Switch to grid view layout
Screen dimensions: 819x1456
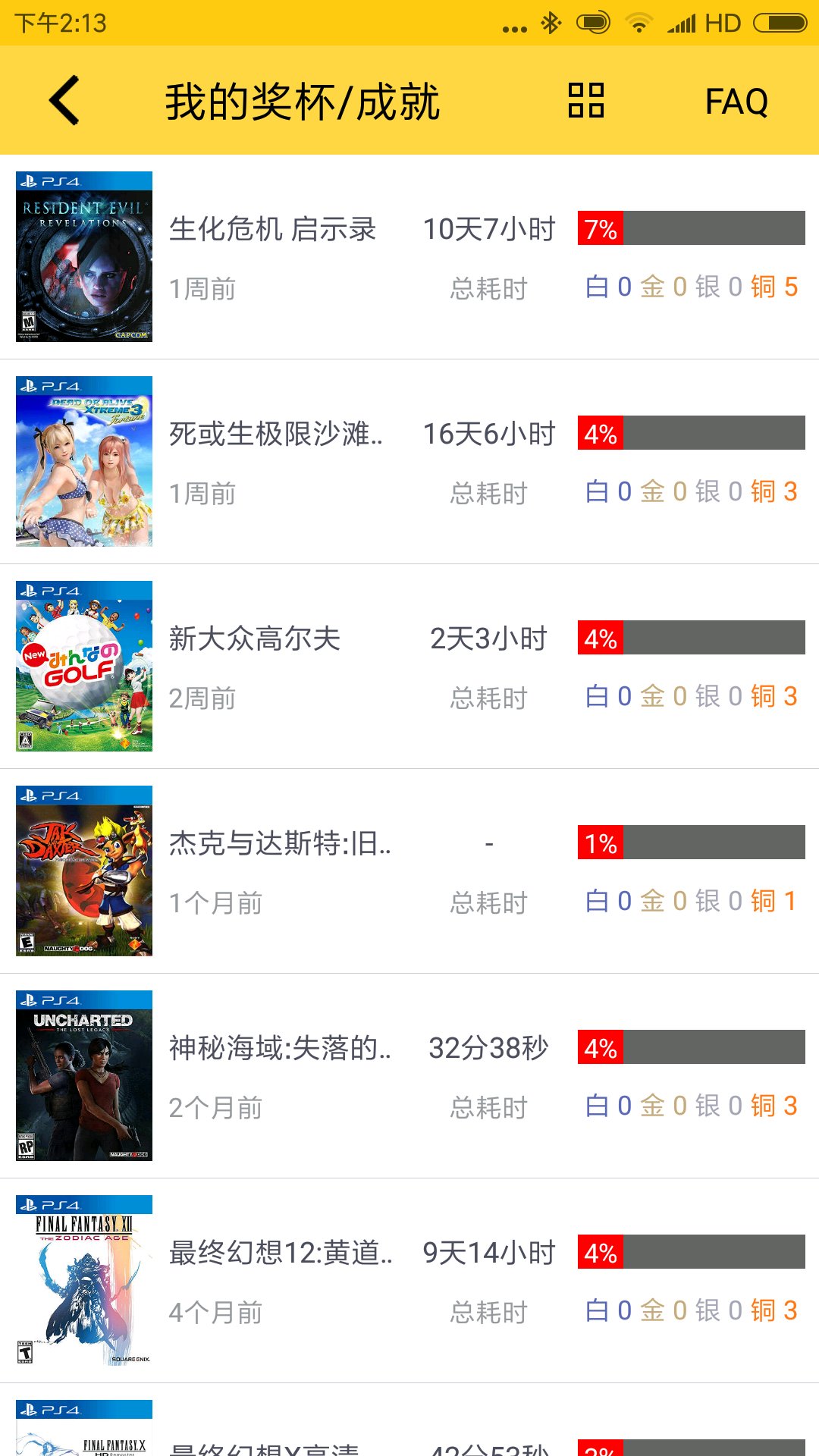(585, 100)
